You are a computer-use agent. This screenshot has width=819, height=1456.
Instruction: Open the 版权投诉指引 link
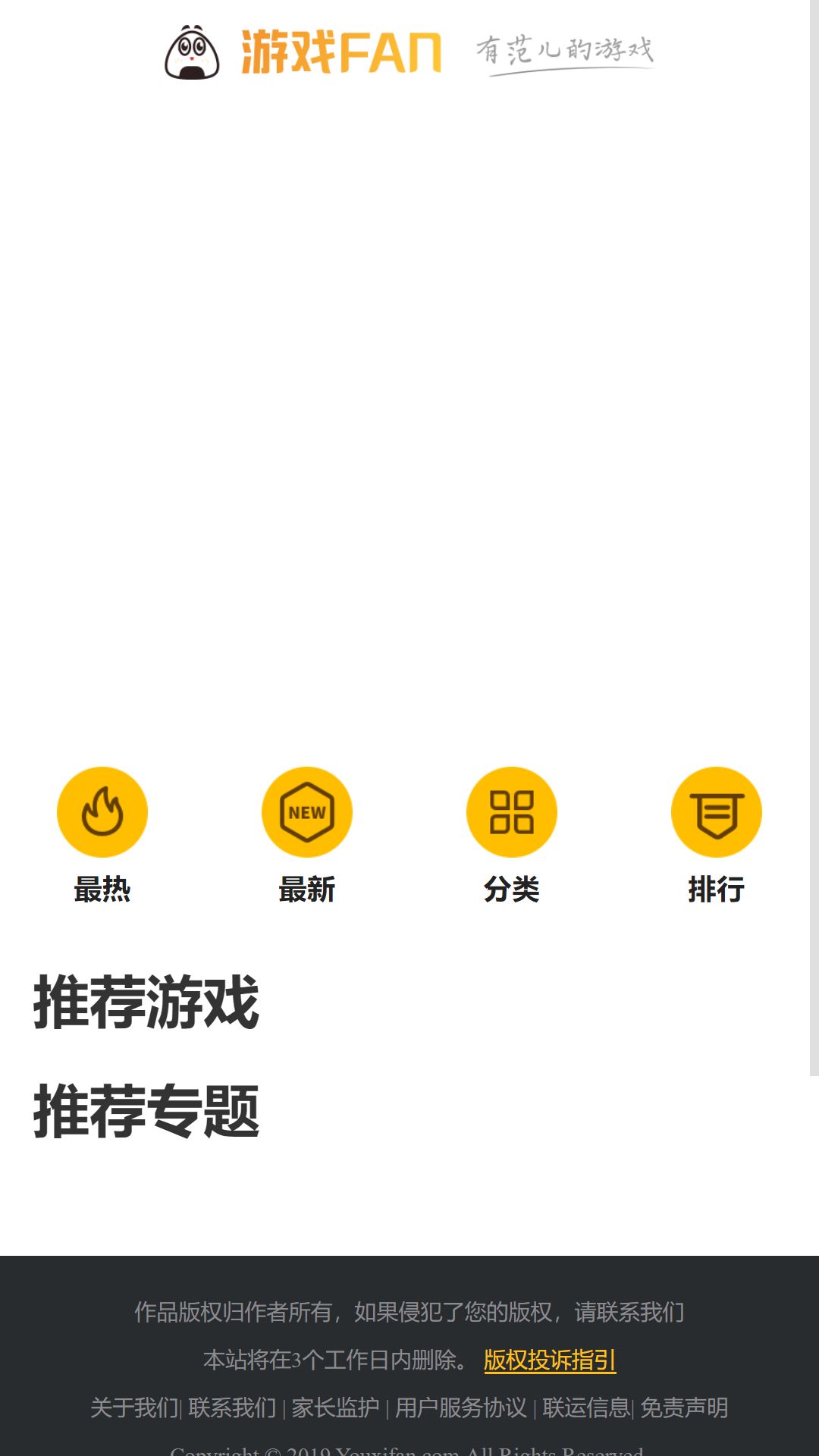pos(550,1360)
